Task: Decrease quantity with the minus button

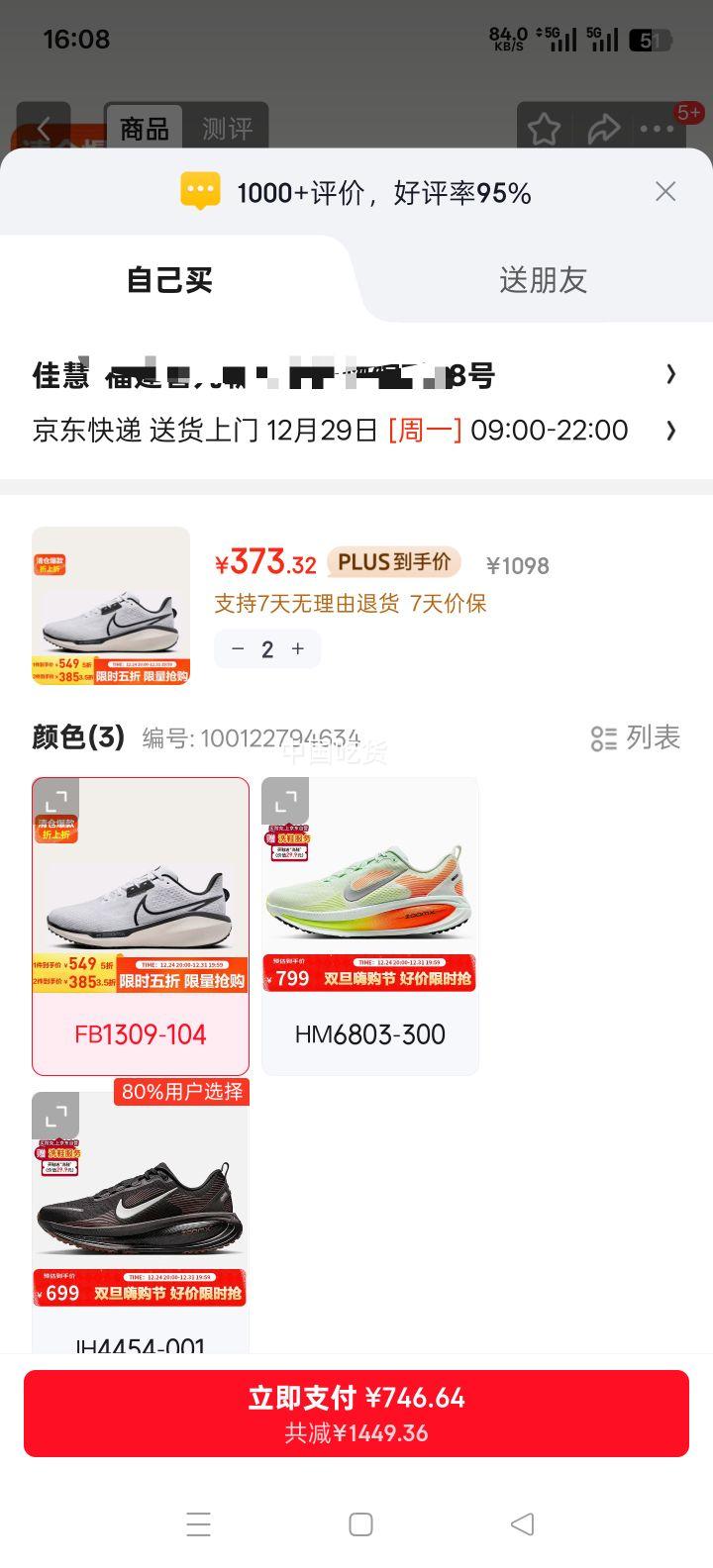Action: [x=238, y=648]
